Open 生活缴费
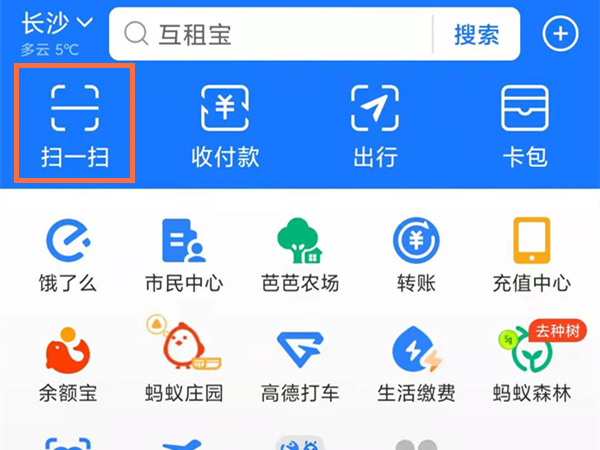The width and height of the screenshot is (600, 450). click(x=416, y=364)
